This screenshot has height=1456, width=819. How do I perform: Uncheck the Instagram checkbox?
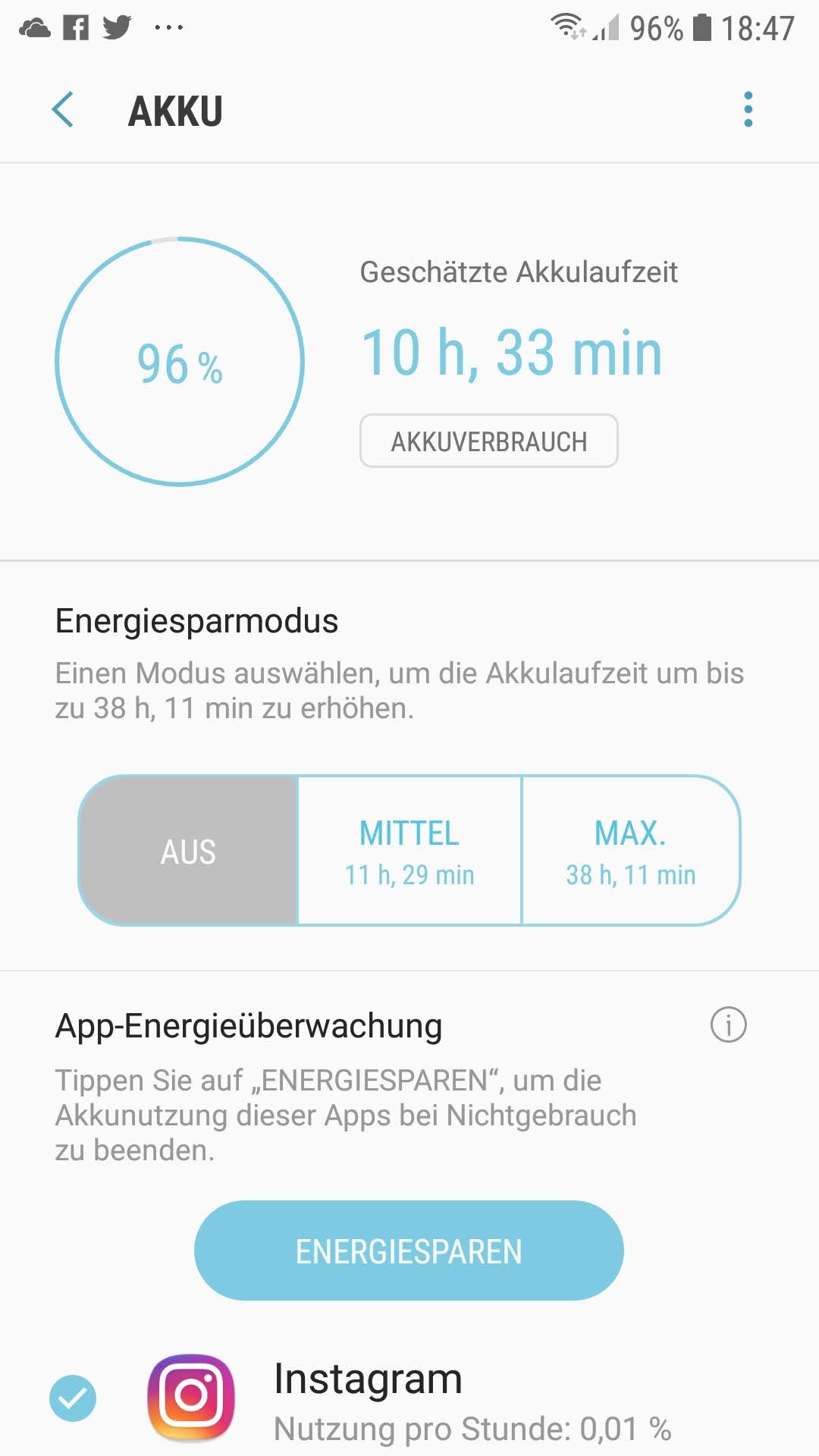tap(73, 1398)
